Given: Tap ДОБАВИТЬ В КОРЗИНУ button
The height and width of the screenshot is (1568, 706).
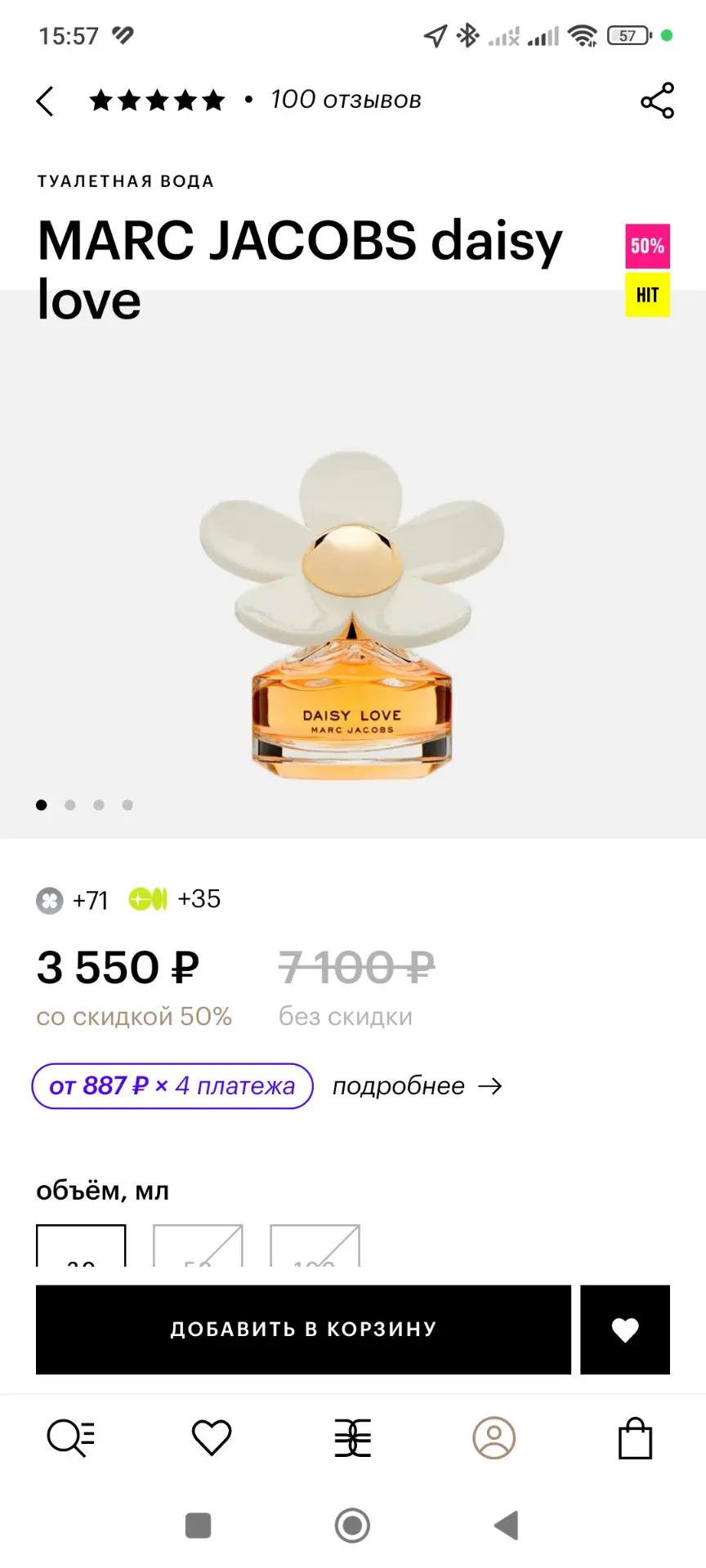Looking at the screenshot, I should pos(303,1330).
